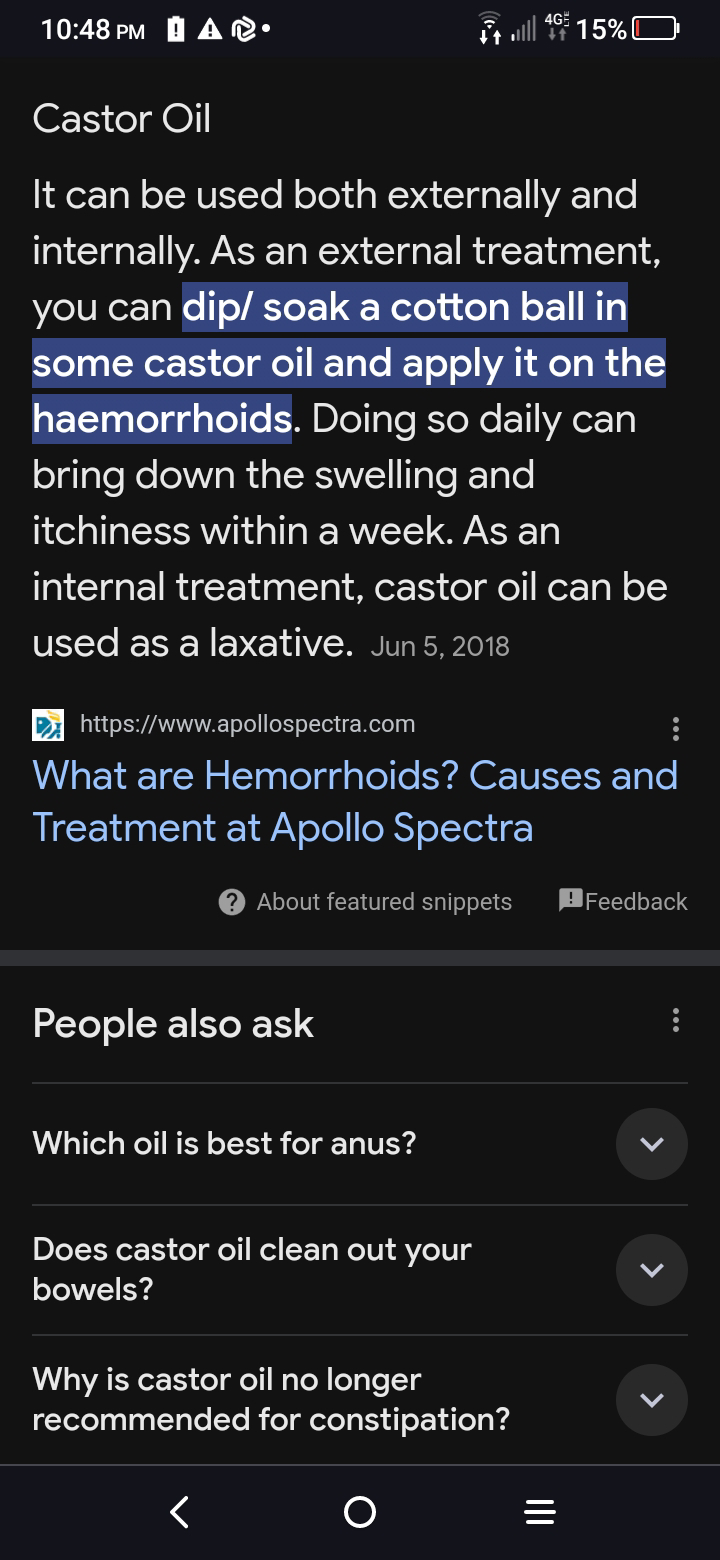This screenshot has height=1560, width=720.
Task: Open the three-dot menu beside apollospectra.com
Action: click(677, 729)
